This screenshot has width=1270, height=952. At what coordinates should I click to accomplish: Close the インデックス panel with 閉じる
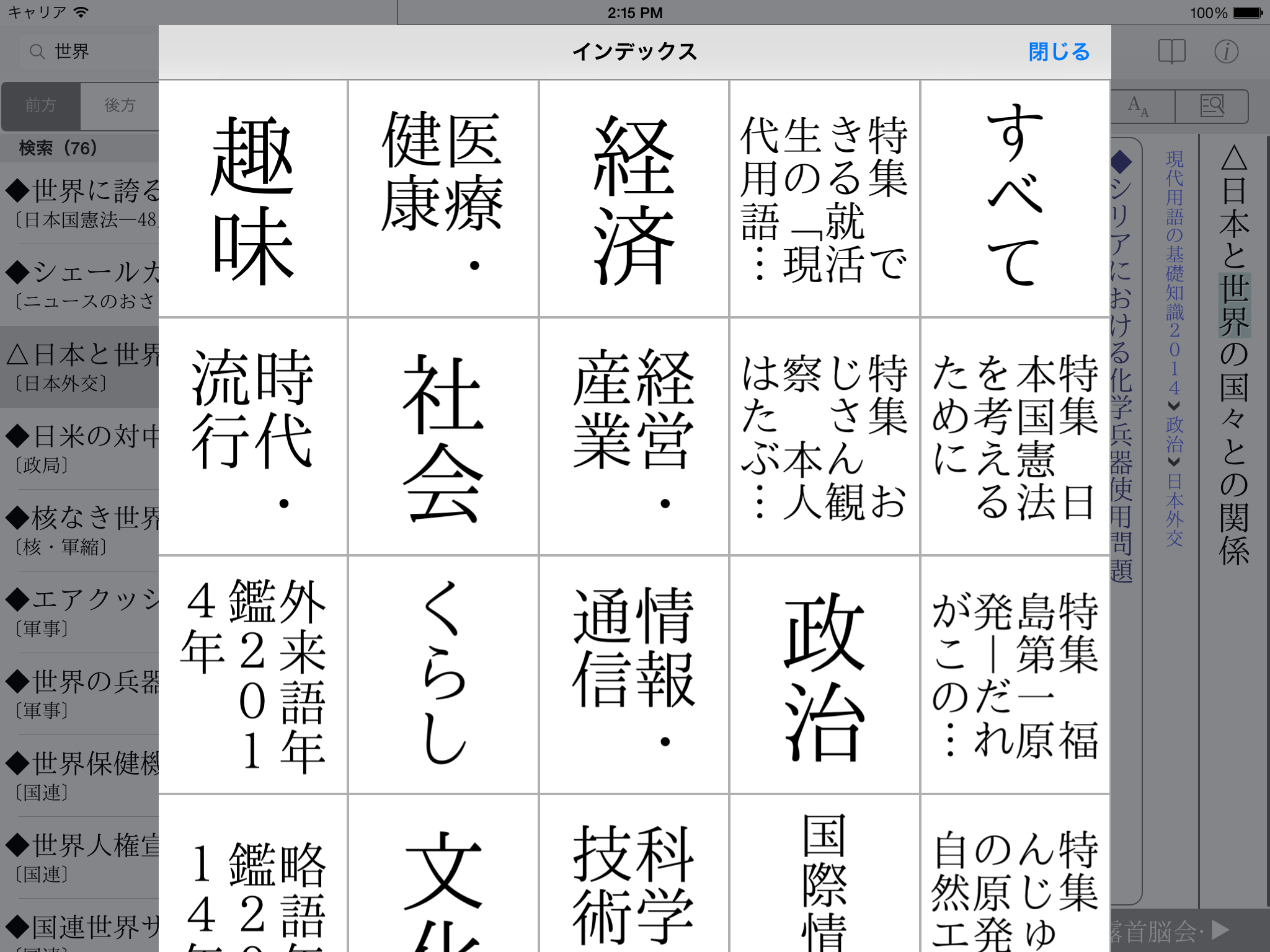[1059, 52]
